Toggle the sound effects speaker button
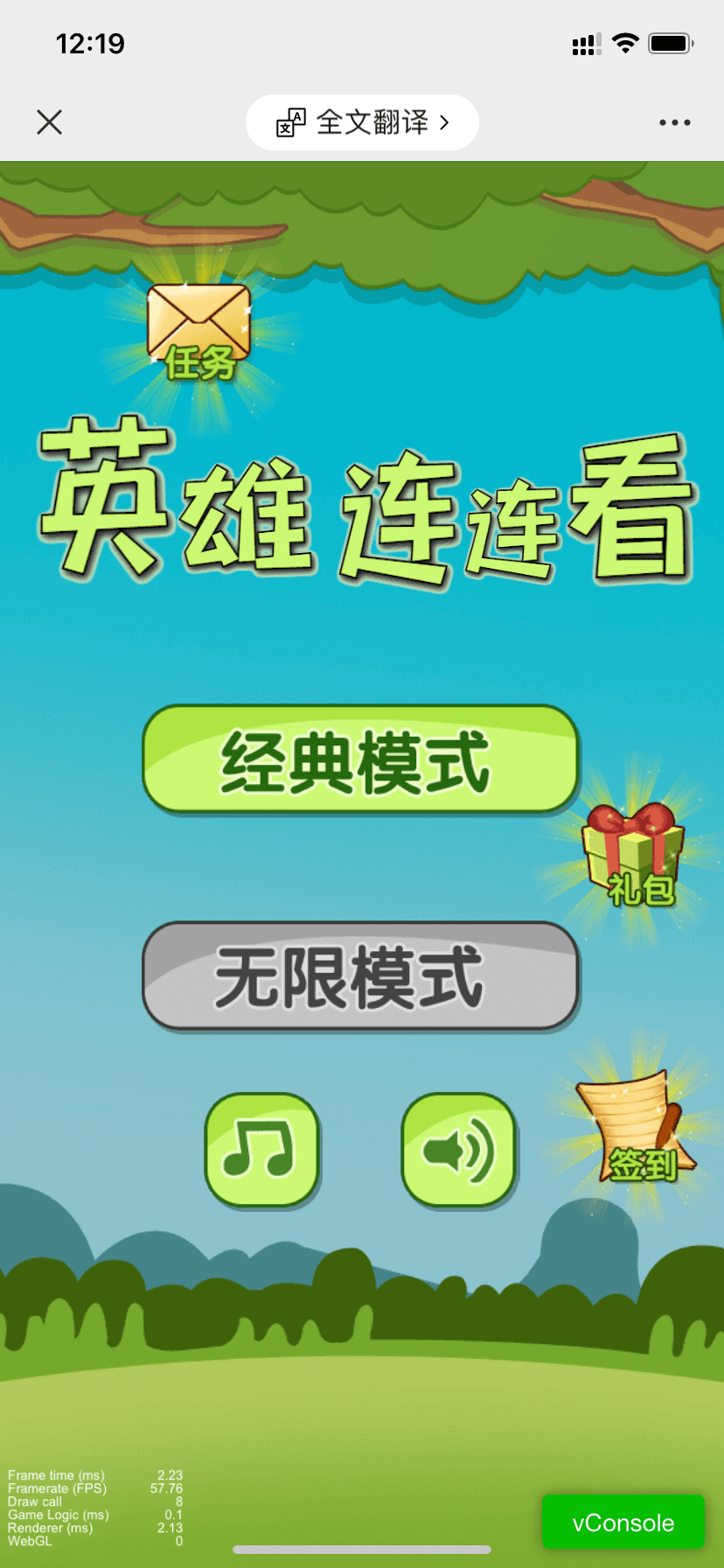Screen dimensions: 724x1568 click(x=459, y=1150)
